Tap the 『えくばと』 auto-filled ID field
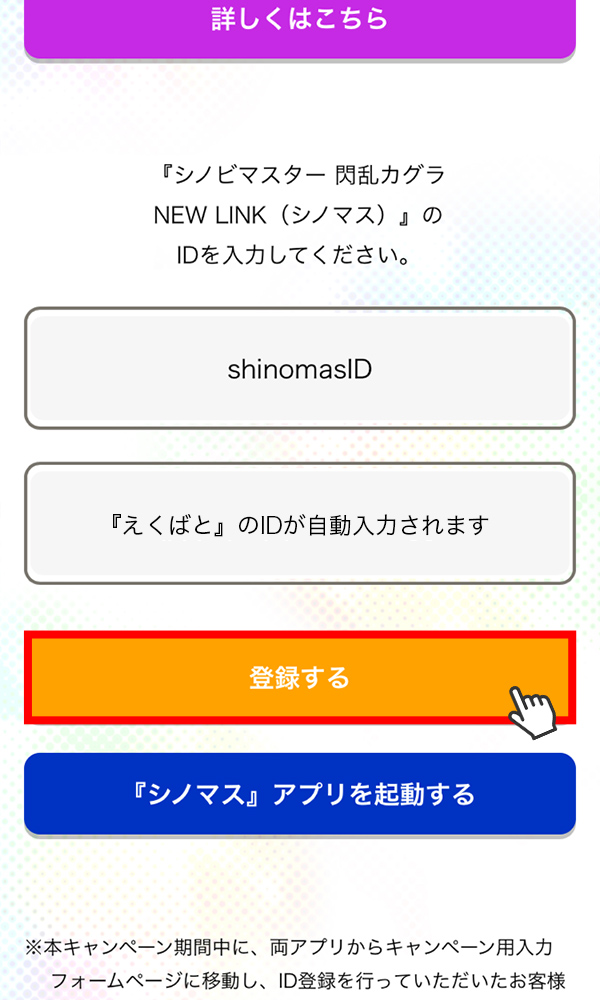Viewport: 600px width, 1000px height. pos(300,523)
